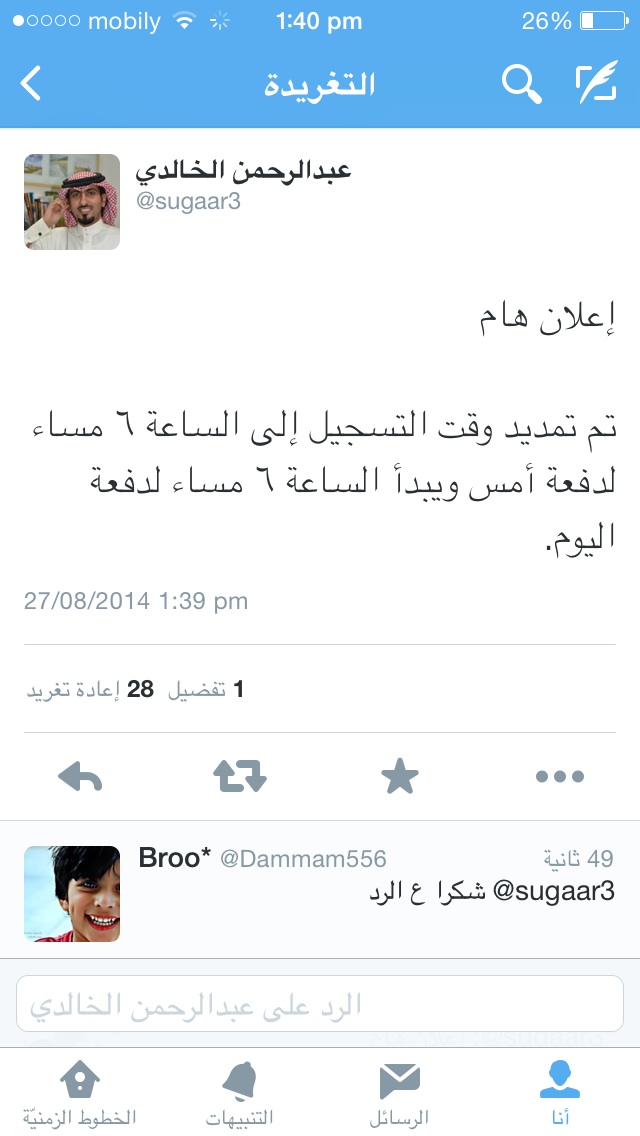
Task: Tap Broo*'s avatar picture
Action: coord(72,894)
